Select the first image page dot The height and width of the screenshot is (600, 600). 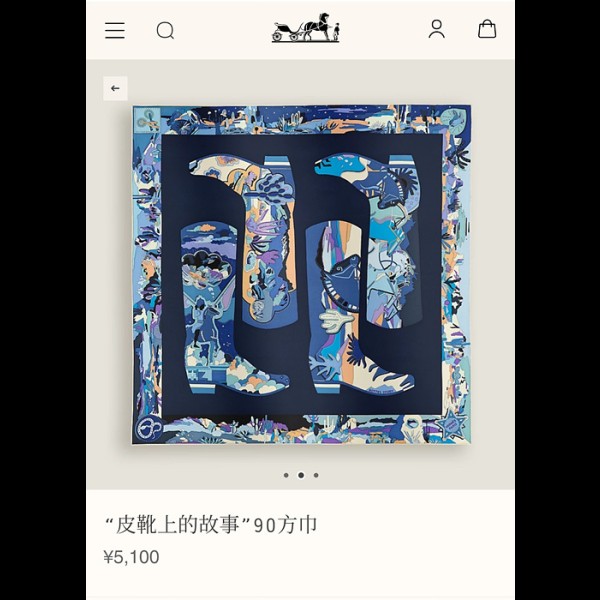(286, 475)
